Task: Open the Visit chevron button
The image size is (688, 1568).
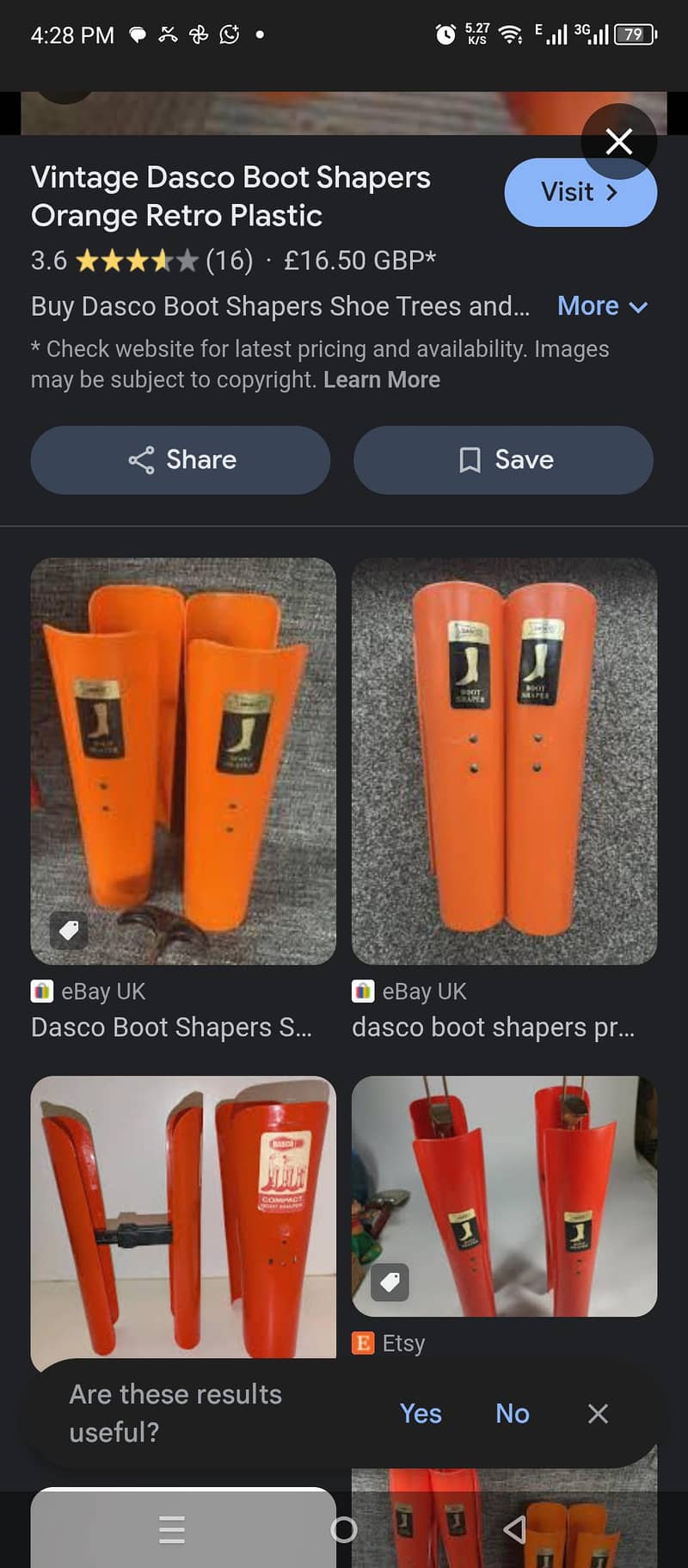Action: (x=611, y=192)
